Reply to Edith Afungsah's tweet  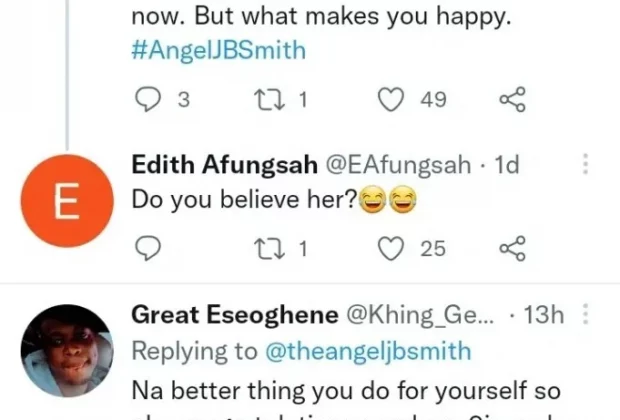(147, 248)
